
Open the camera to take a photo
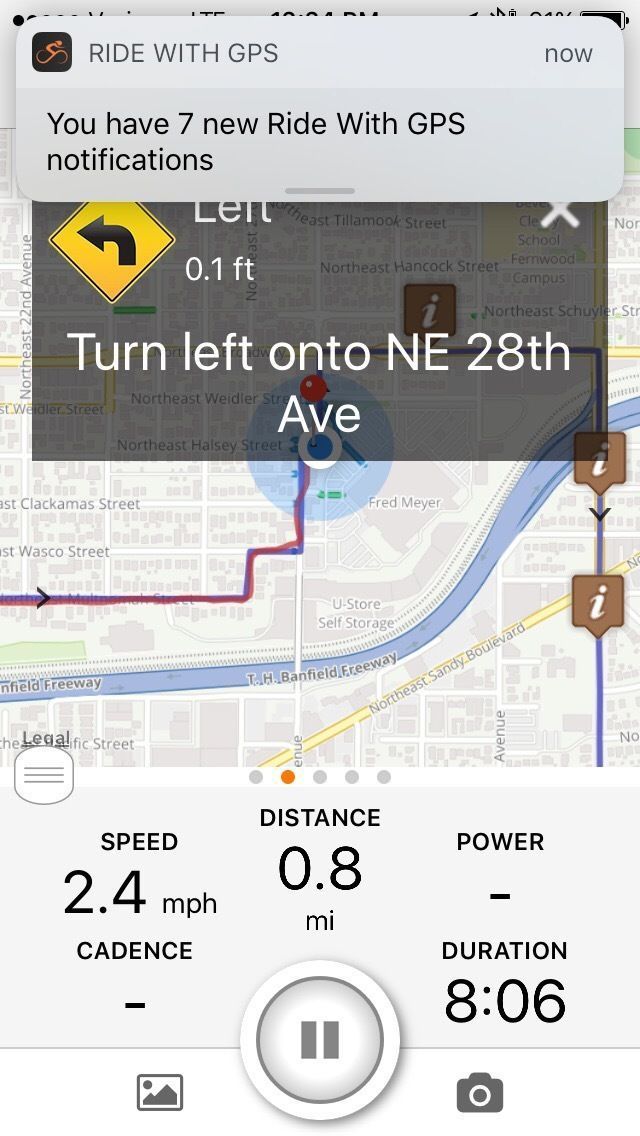coord(479,1093)
